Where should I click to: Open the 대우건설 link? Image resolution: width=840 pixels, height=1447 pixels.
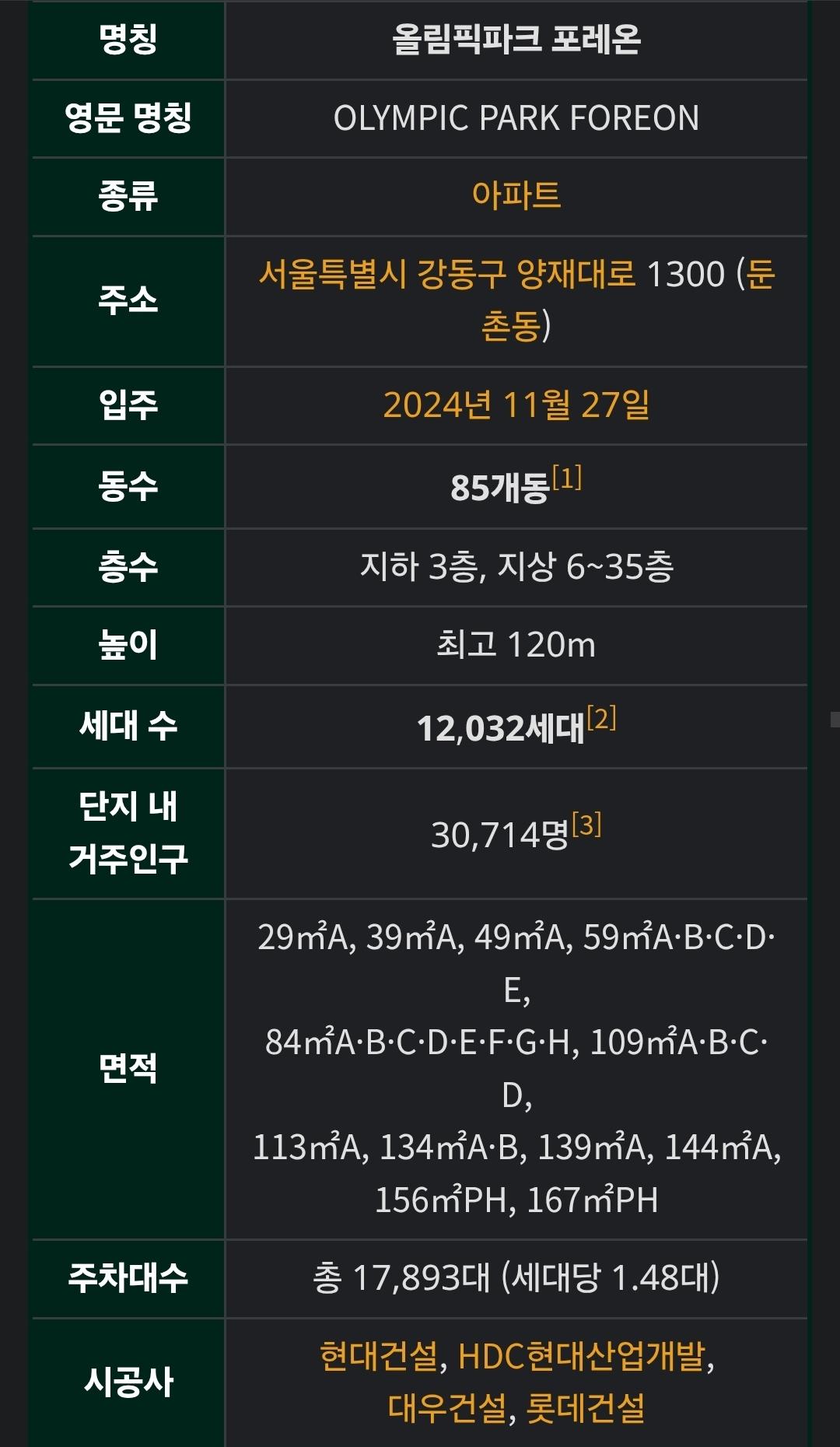[447, 1408]
